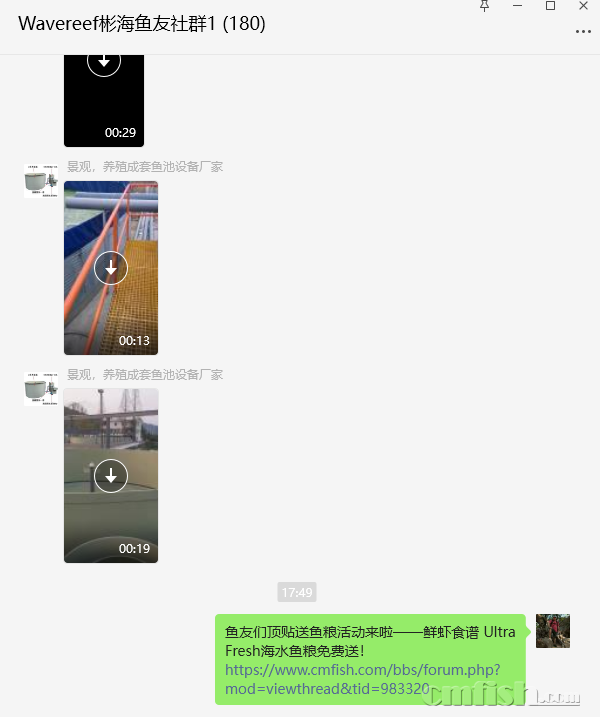This screenshot has height=717, width=600.
Task: Minimize the chat window
Action: click(518, 6)
